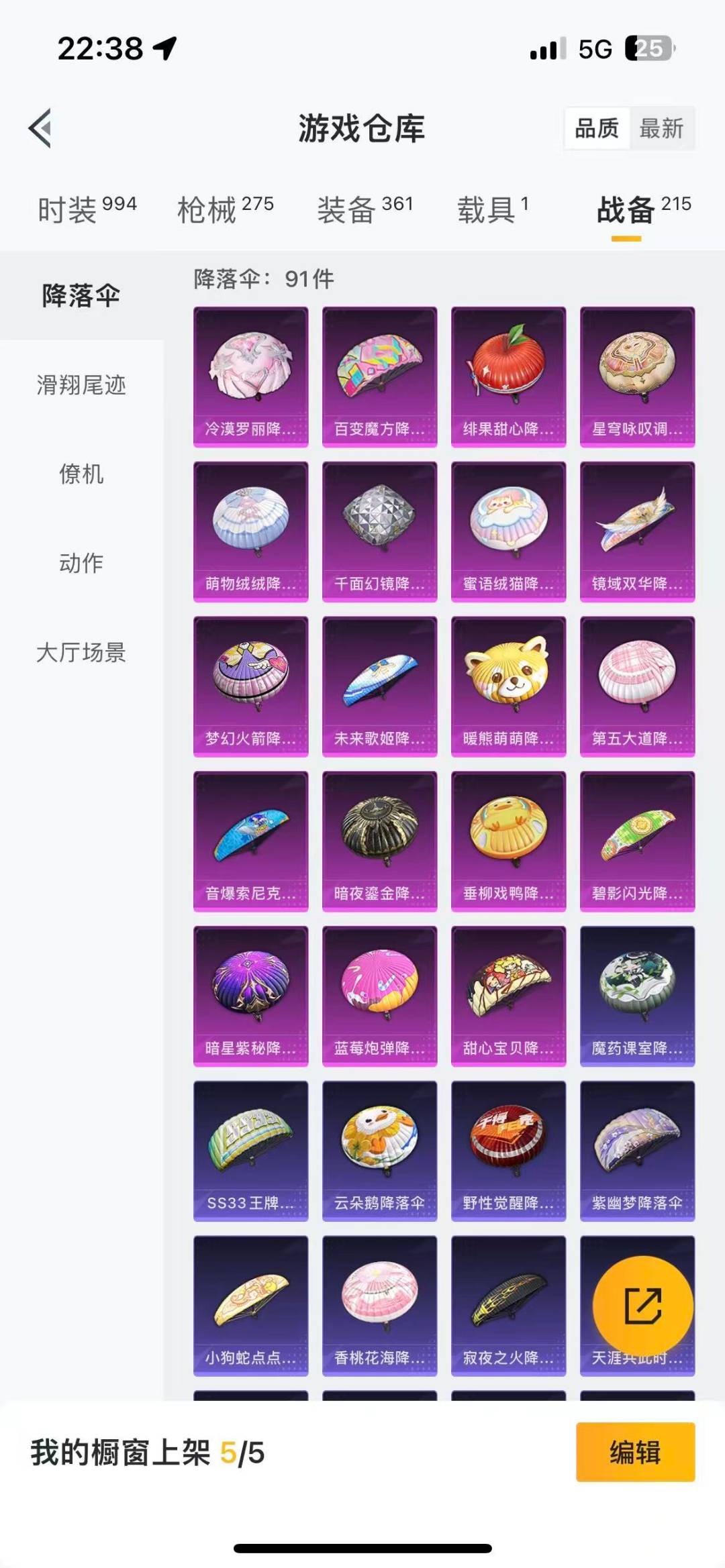The height and width of the screenshot is (1568, 725).
Task: View the 暗夜鎏金 parachute item
Action: [x=379, y=841]
